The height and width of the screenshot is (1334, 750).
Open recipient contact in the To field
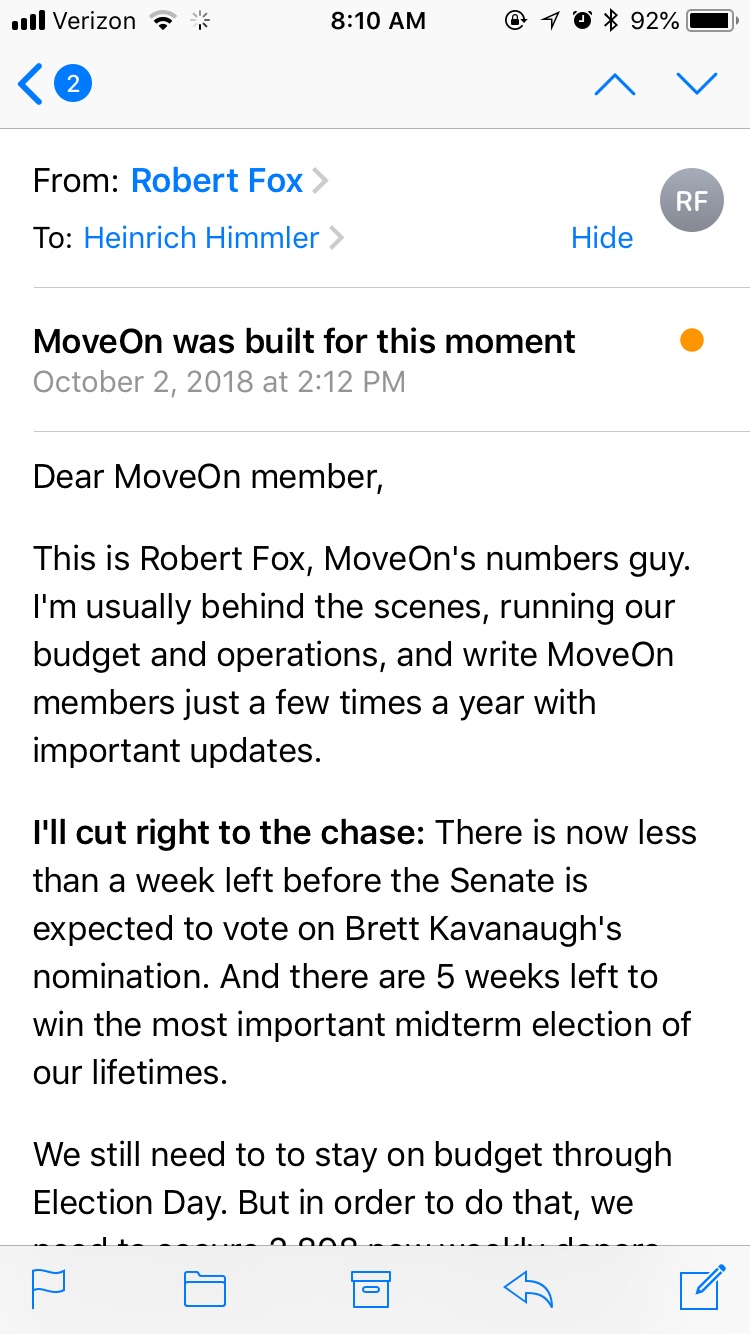(x=202, y=238)
